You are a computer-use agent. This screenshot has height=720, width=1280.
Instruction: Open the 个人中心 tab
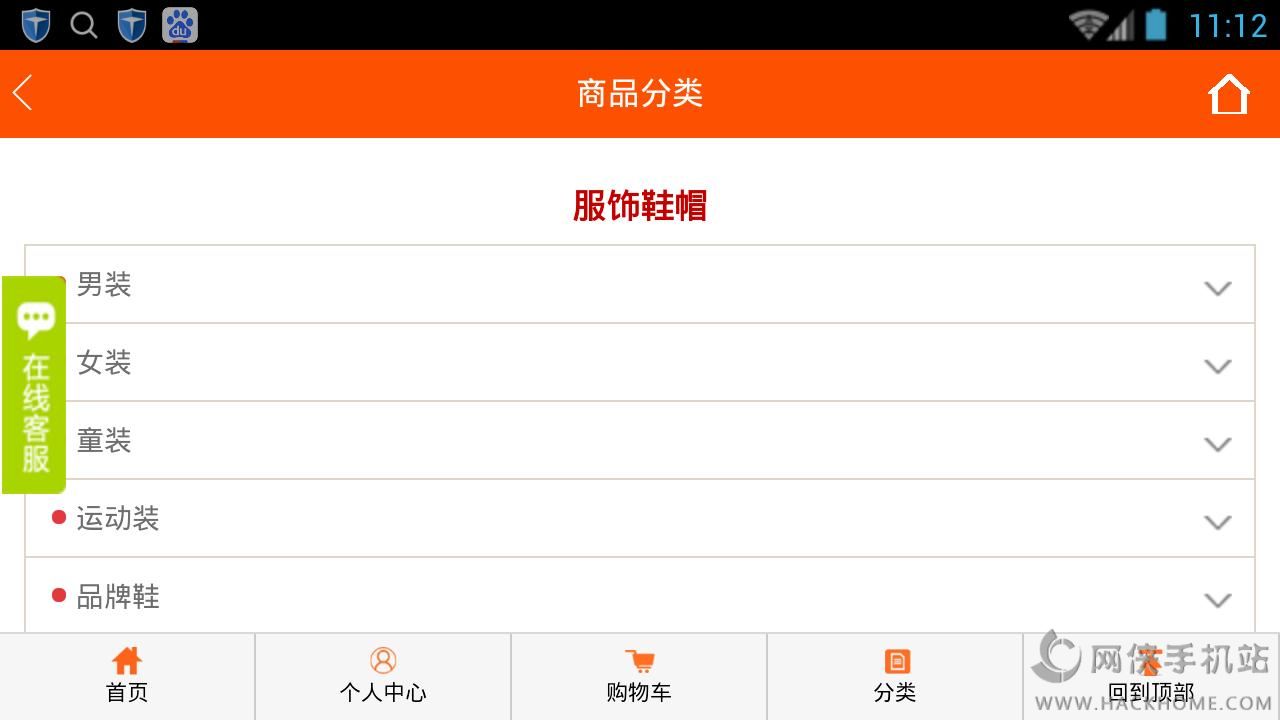(383, 676)
